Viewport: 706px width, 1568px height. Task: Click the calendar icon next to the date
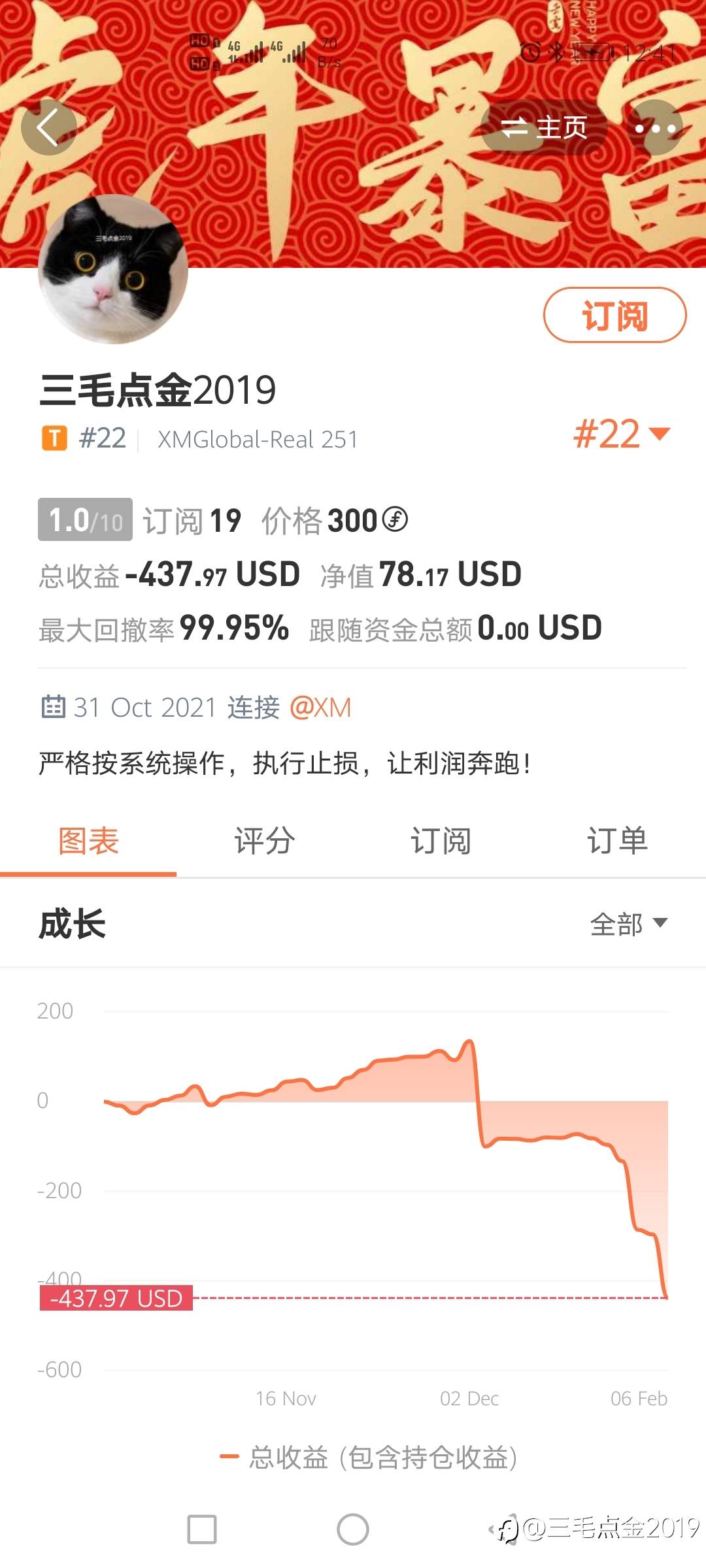pos(52,707)
